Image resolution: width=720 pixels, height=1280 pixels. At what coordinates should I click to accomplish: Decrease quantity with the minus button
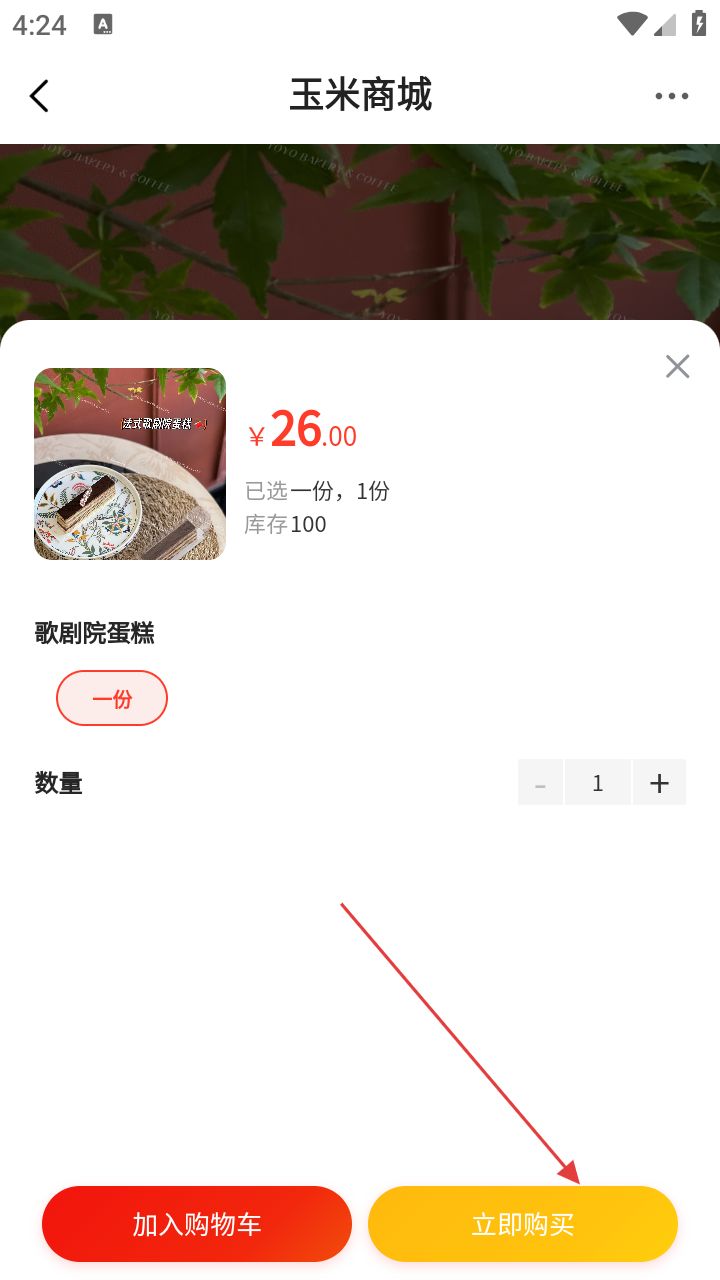coord(540,783)
